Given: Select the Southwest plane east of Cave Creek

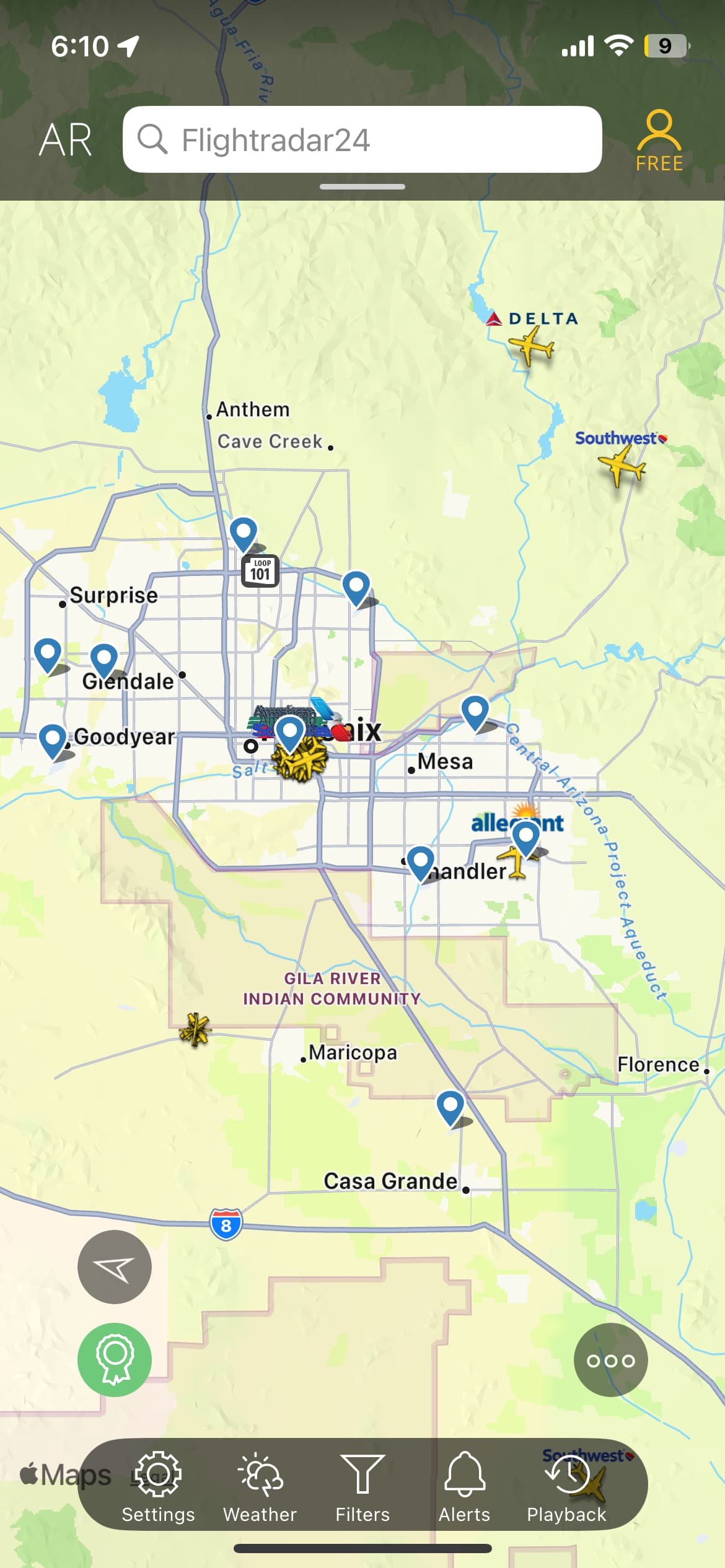Looking at the screenshot, I should (621, 465).
